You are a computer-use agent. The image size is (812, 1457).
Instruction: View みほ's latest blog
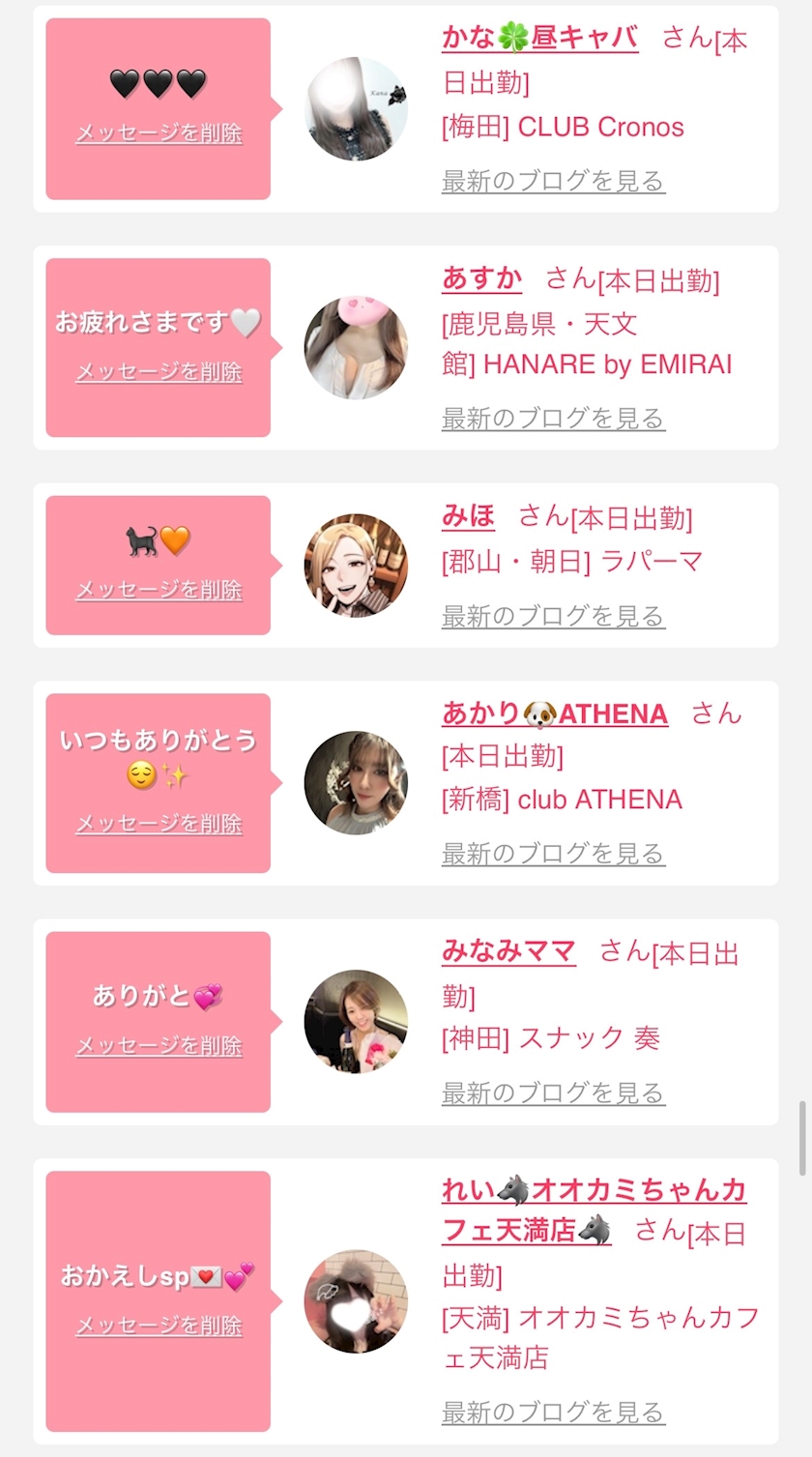[x=553, y=616]
